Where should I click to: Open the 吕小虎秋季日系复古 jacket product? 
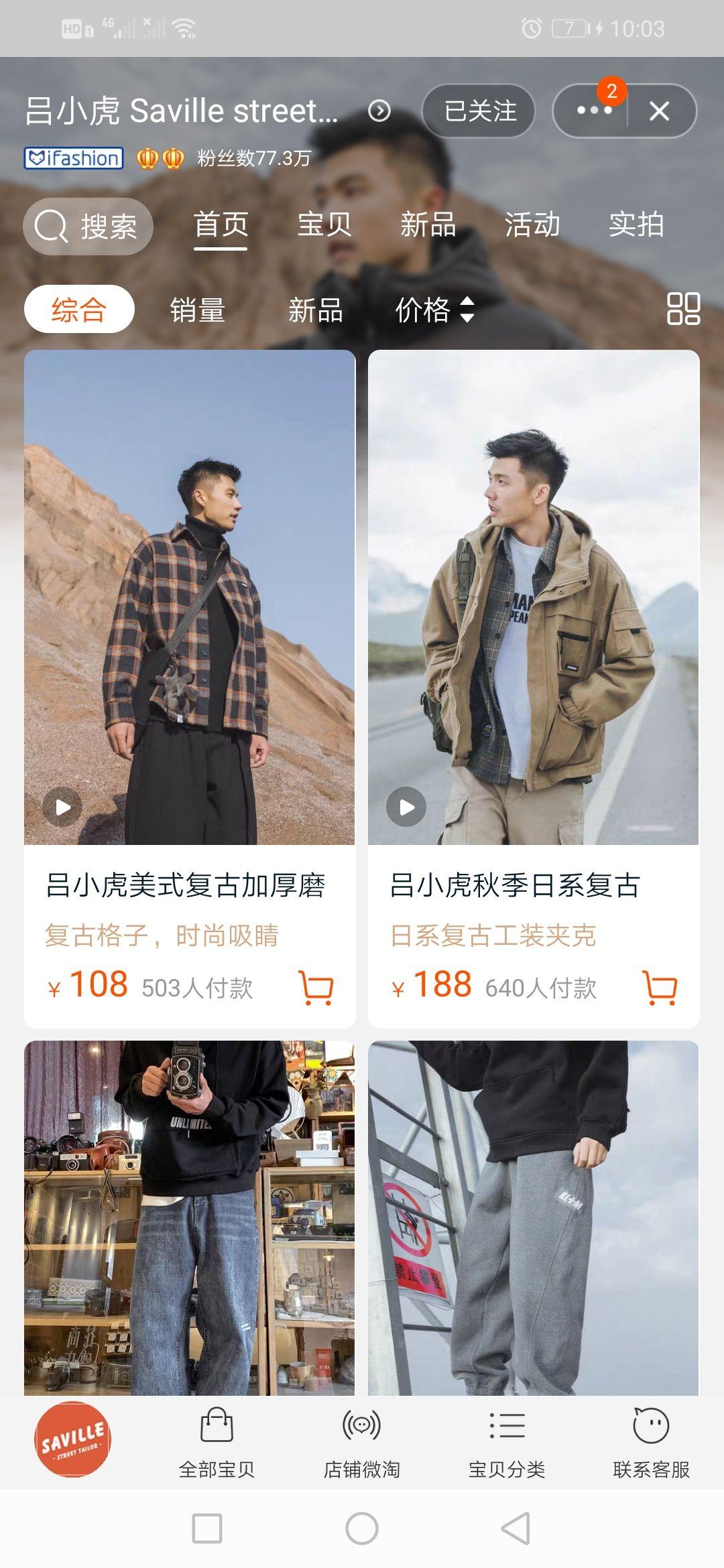(533, 596)
